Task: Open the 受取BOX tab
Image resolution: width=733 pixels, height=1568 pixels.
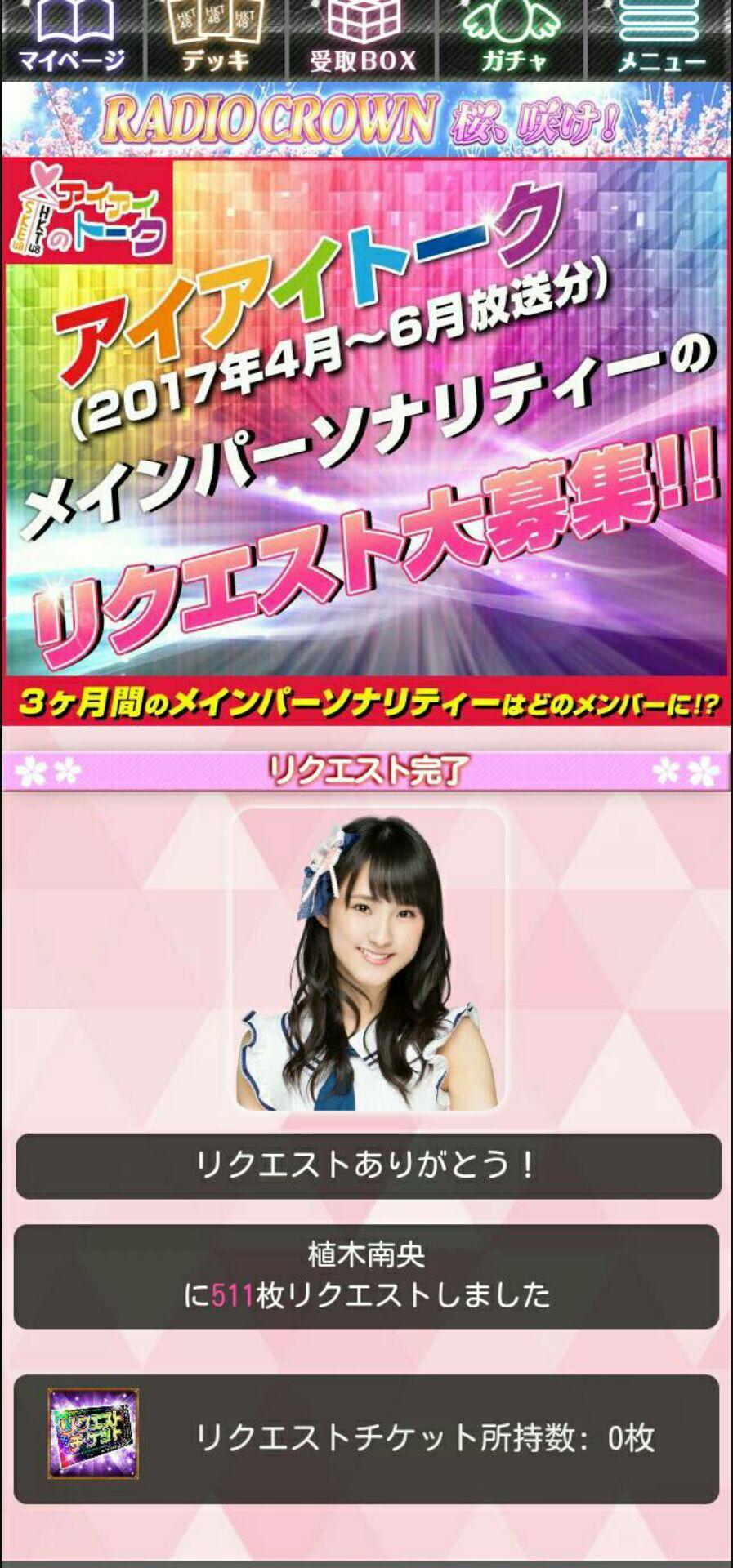Action: (x=364, y=39)
